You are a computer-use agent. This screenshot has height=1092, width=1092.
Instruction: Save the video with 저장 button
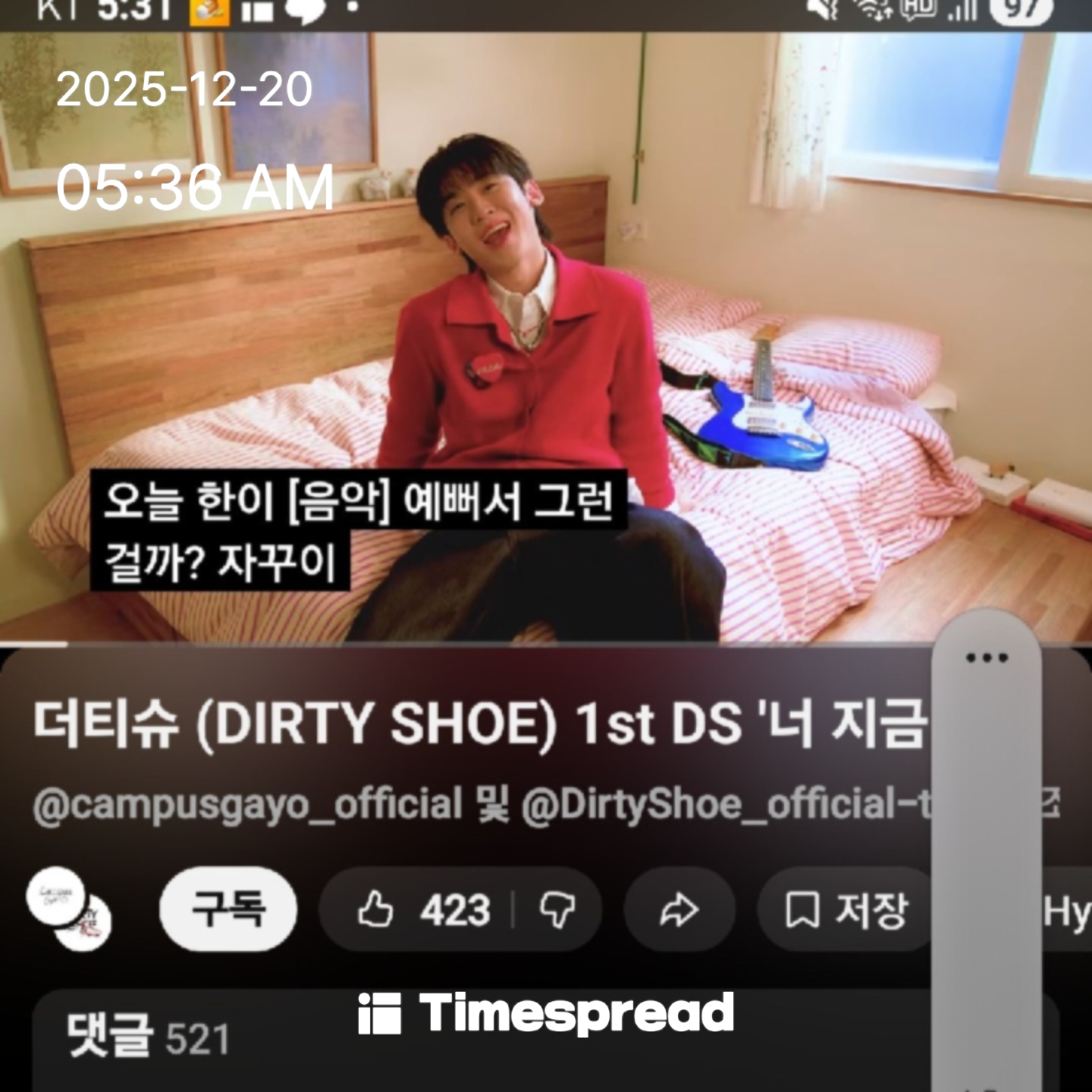(846, 909)
